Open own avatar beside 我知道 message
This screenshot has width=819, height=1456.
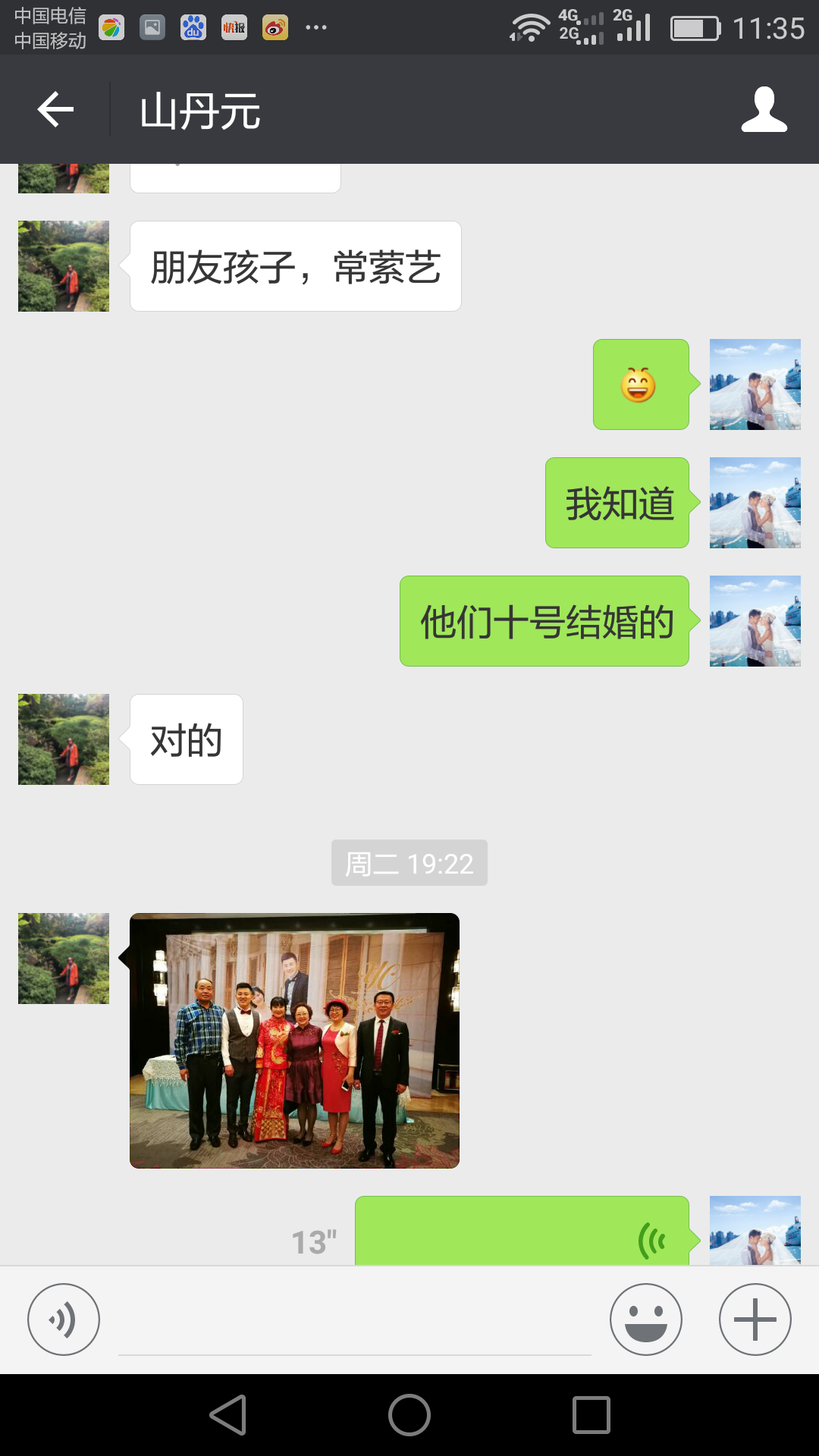(x=755, y=503)
